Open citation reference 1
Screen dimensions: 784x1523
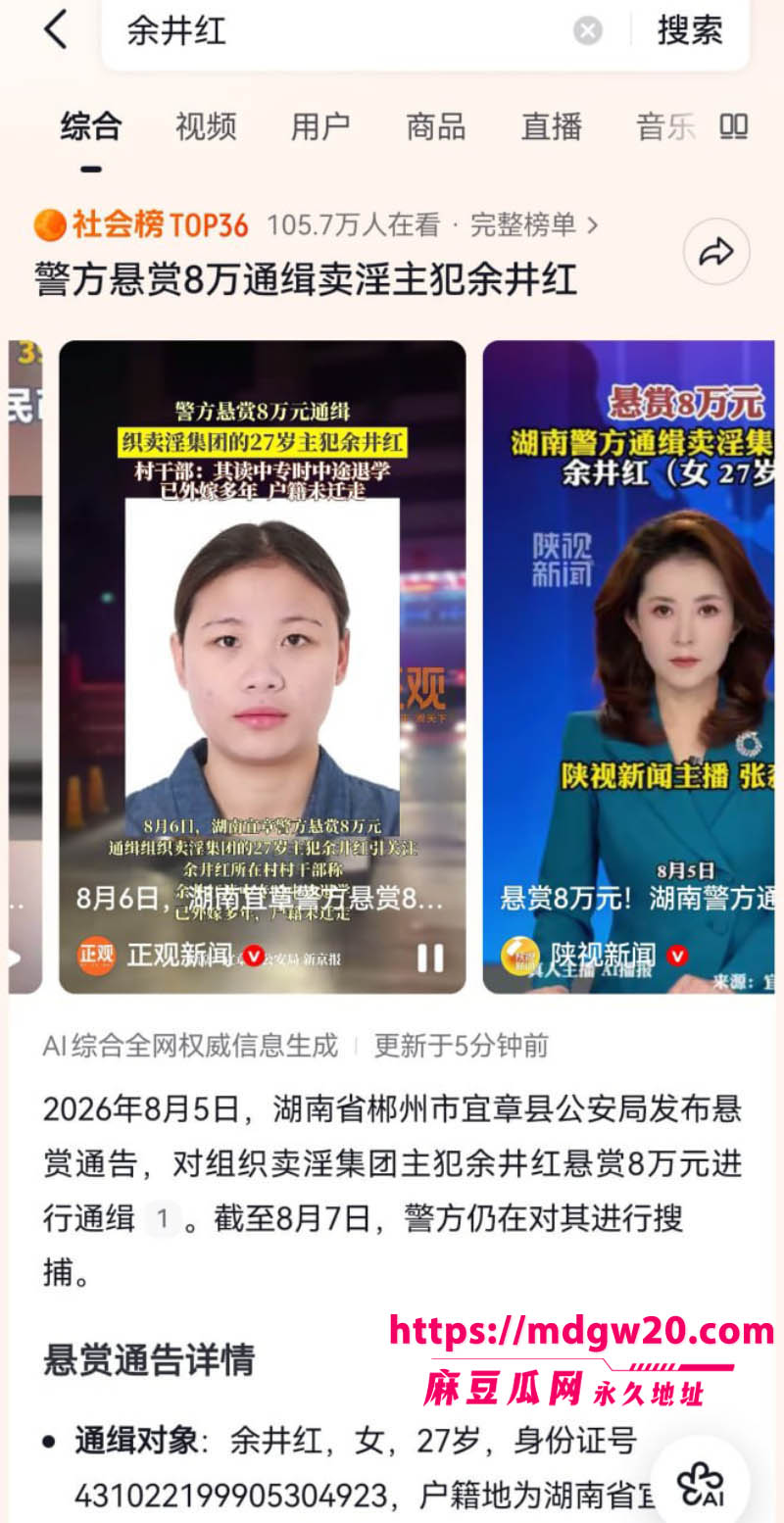[x=163, y=1219]
